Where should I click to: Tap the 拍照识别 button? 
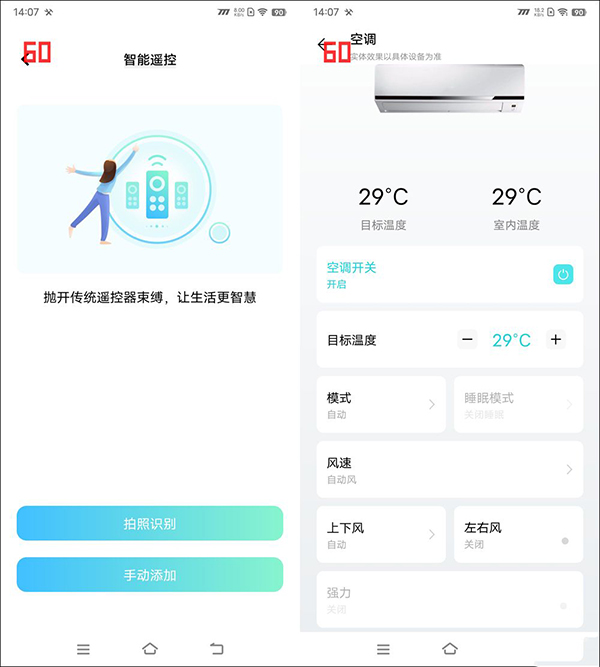(x=150, y=523)
